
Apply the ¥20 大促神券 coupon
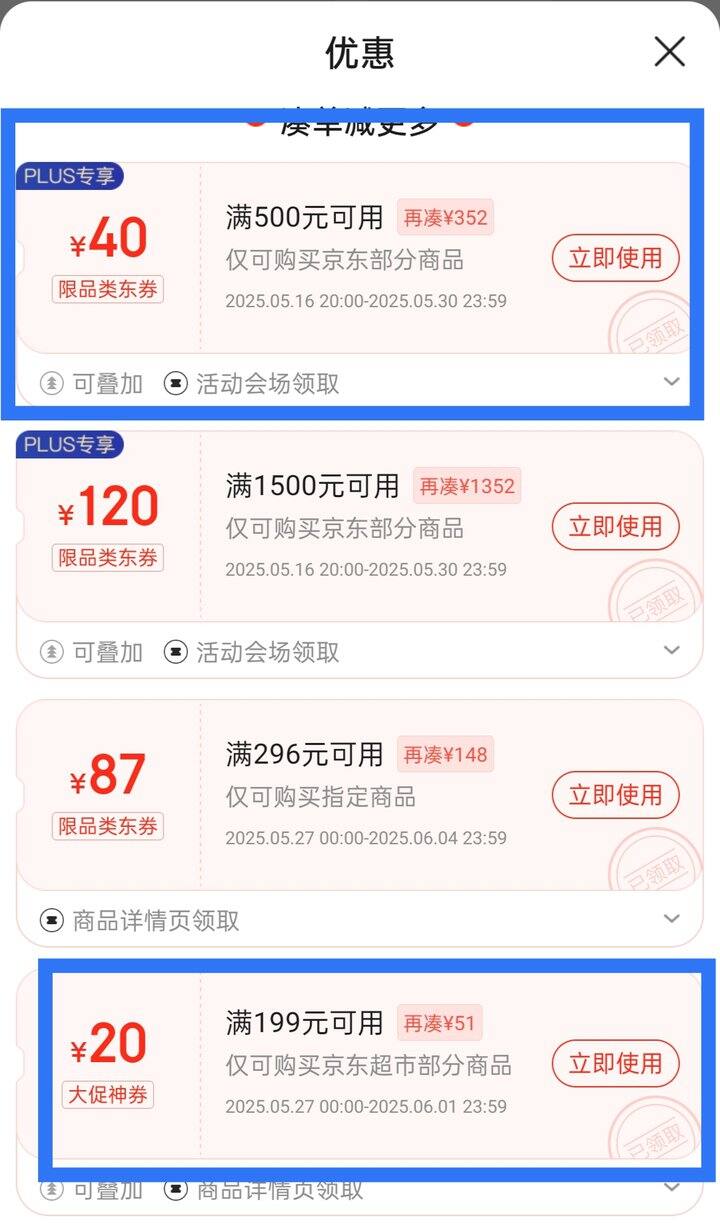pos(616,1063)
